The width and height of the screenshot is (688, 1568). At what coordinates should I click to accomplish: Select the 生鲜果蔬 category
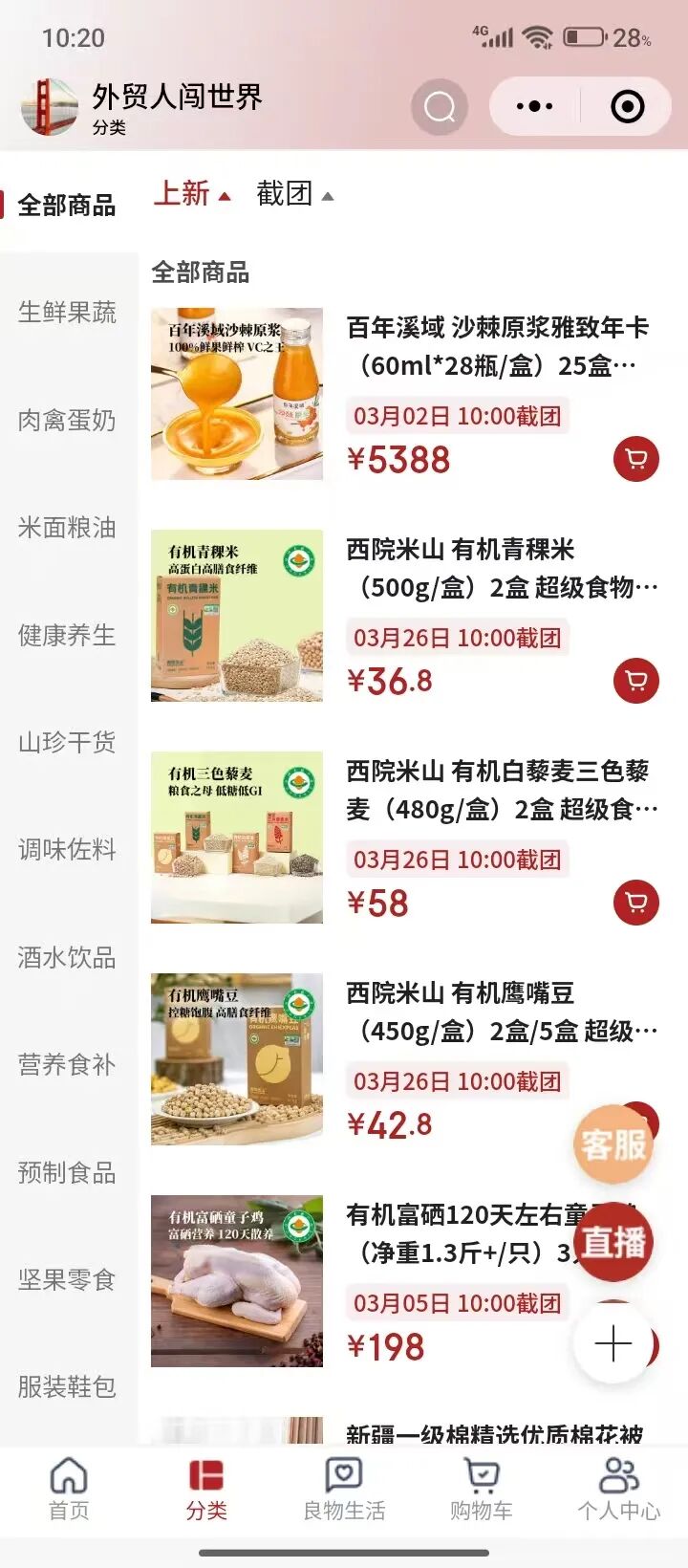(67, 313)
